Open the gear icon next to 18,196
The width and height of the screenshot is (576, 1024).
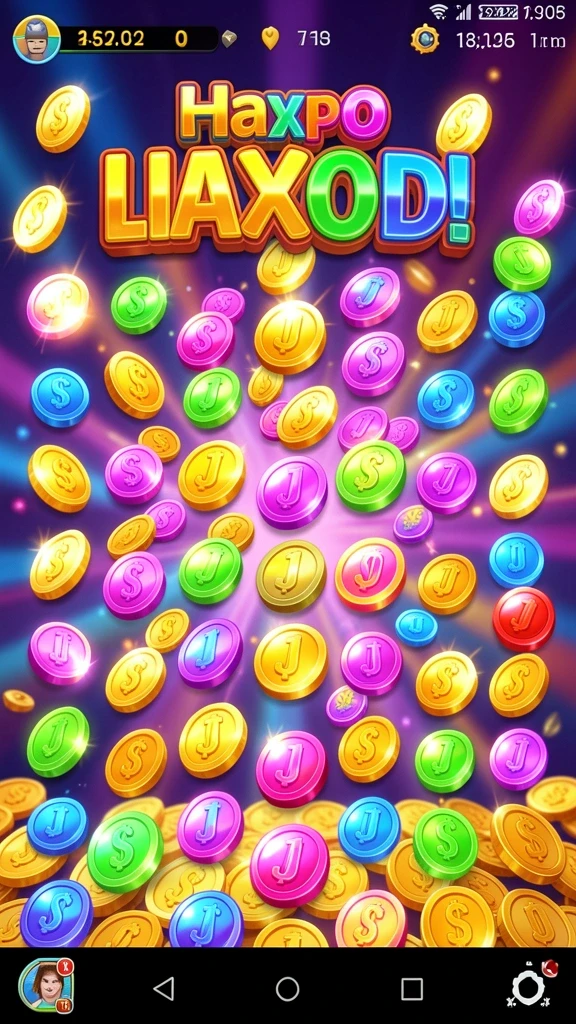(x=425, y=39)
